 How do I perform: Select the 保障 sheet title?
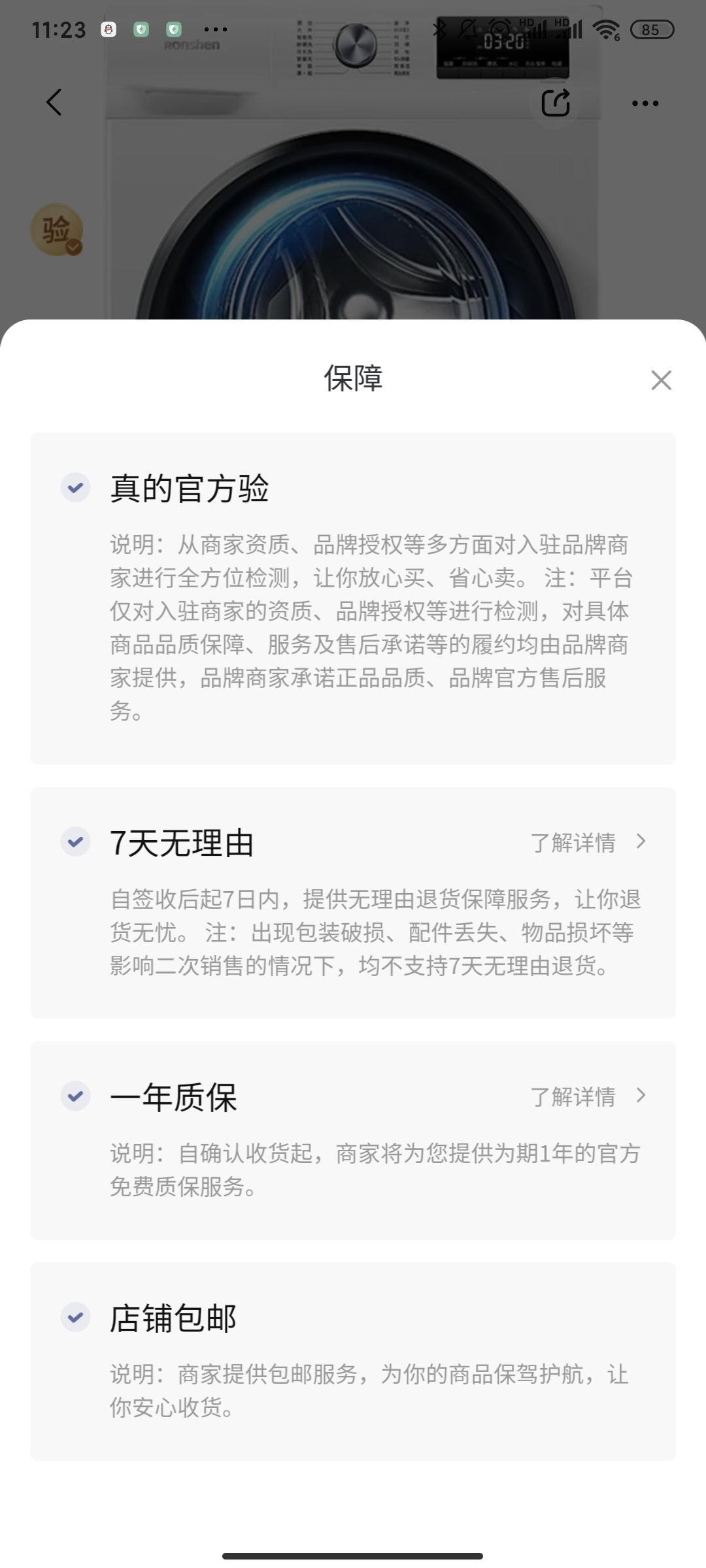click(353, 379)
